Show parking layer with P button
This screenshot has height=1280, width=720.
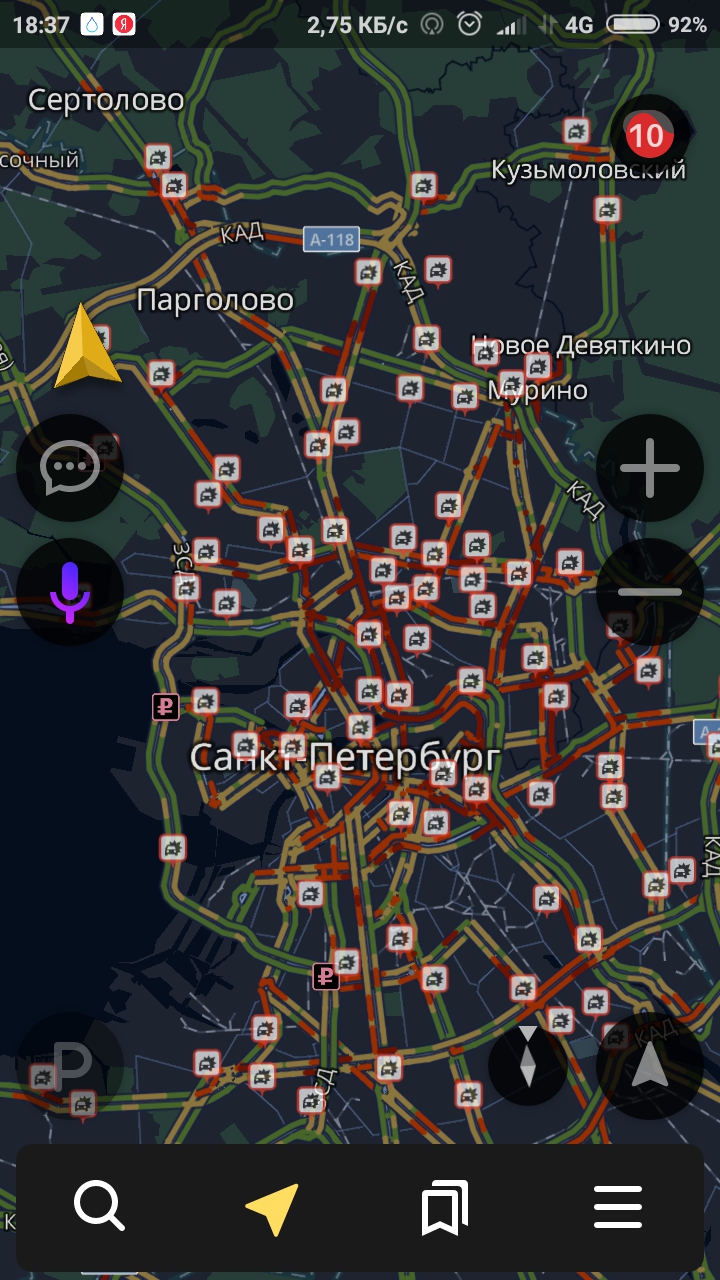70,1066
